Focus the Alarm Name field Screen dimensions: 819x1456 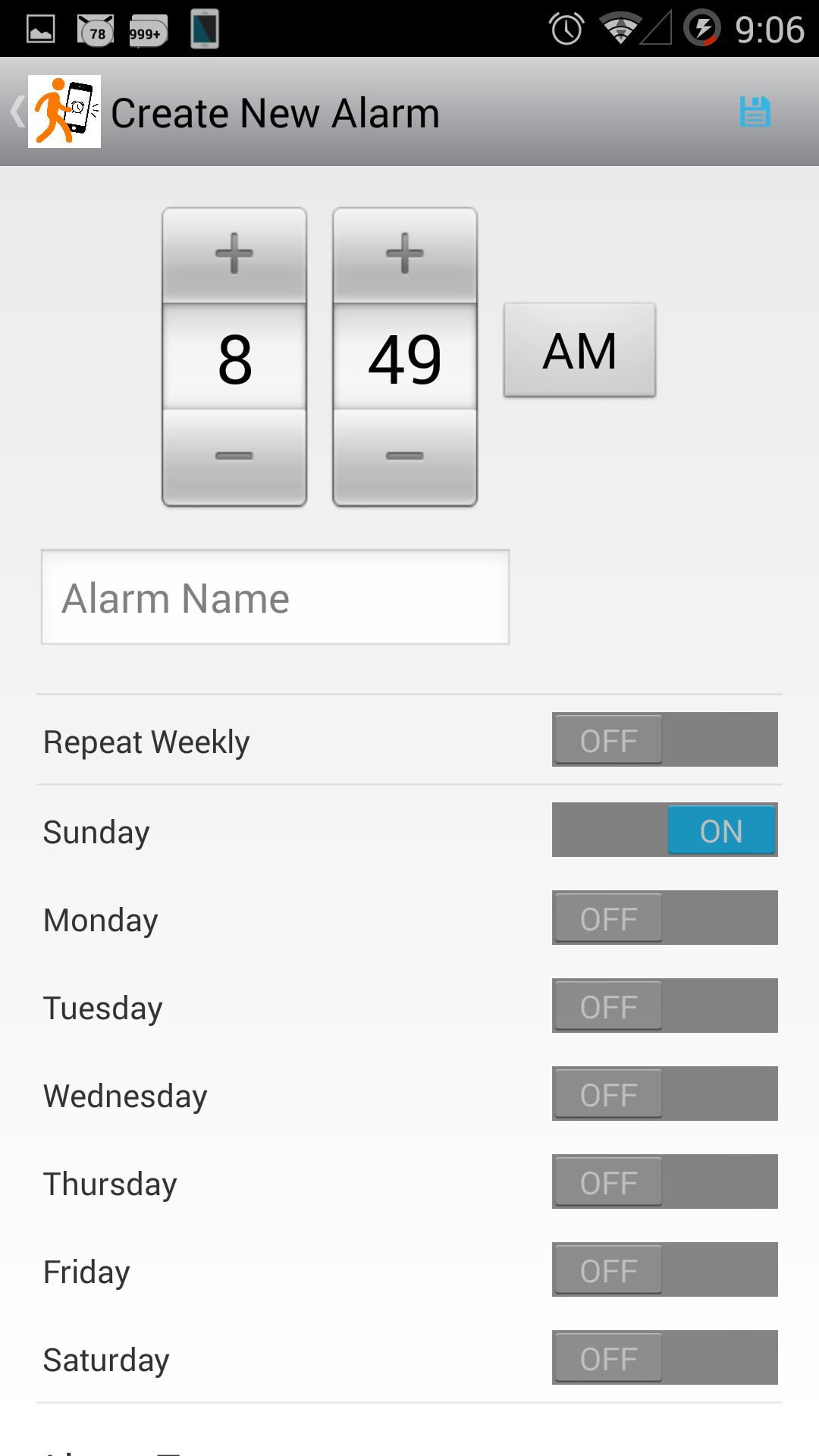click(275, 598)
